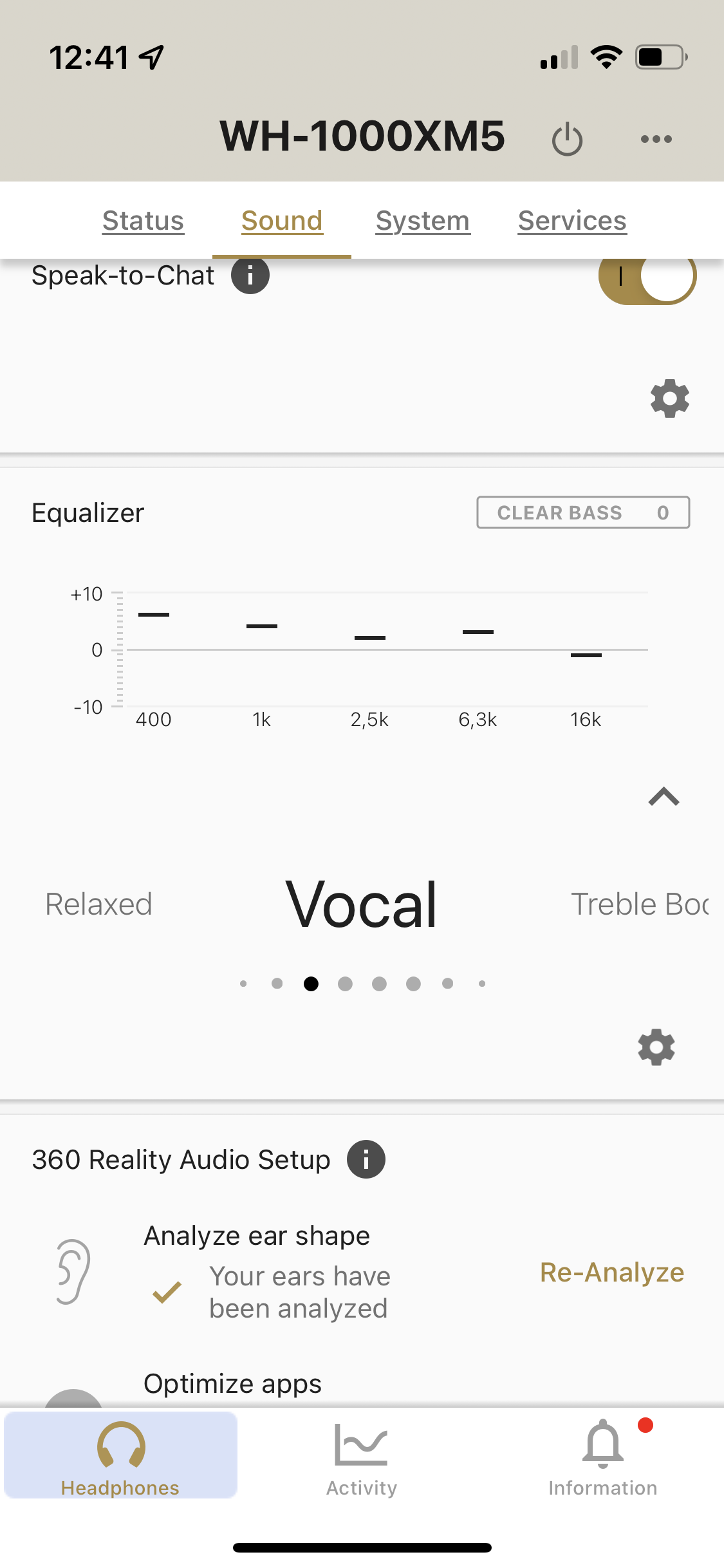
Task: Show info about Speak-to-Chat
Action: pos(250,275)
